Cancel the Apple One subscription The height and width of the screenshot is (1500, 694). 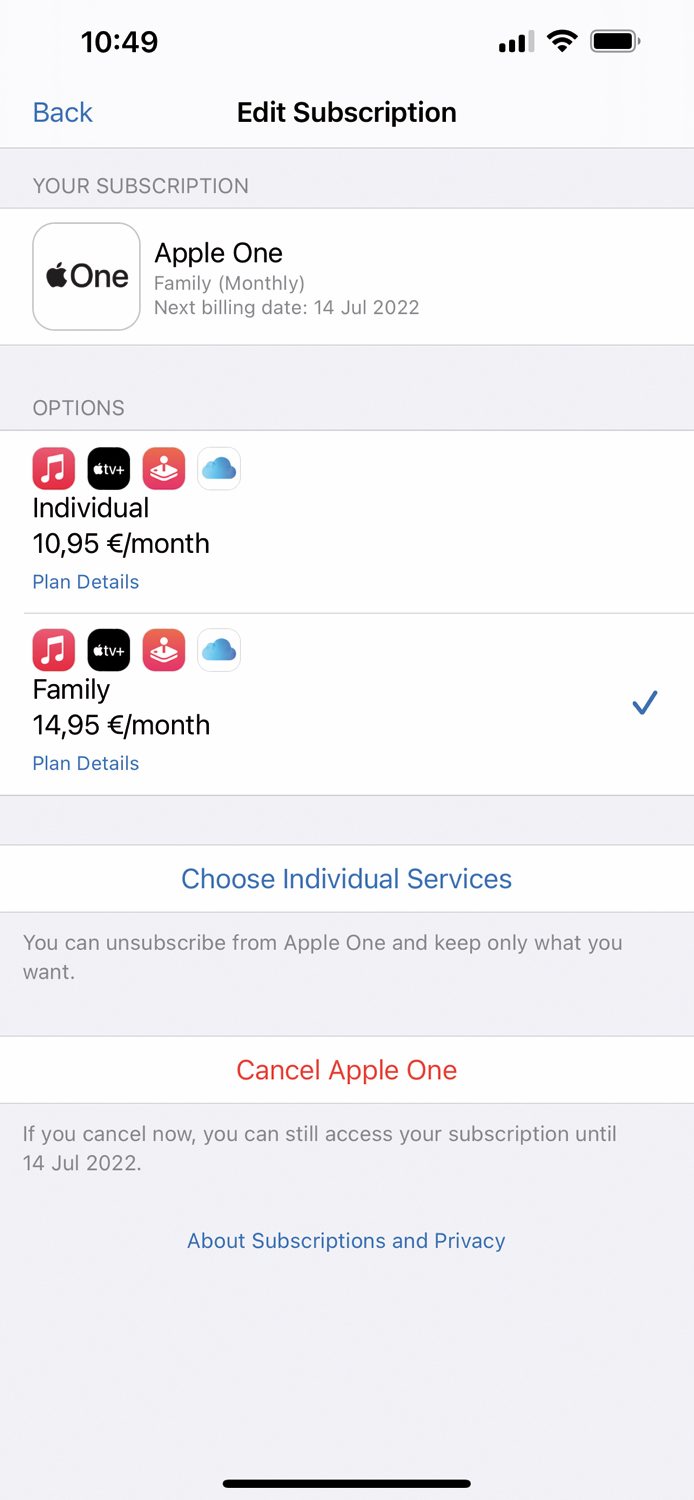point(347,1070)
